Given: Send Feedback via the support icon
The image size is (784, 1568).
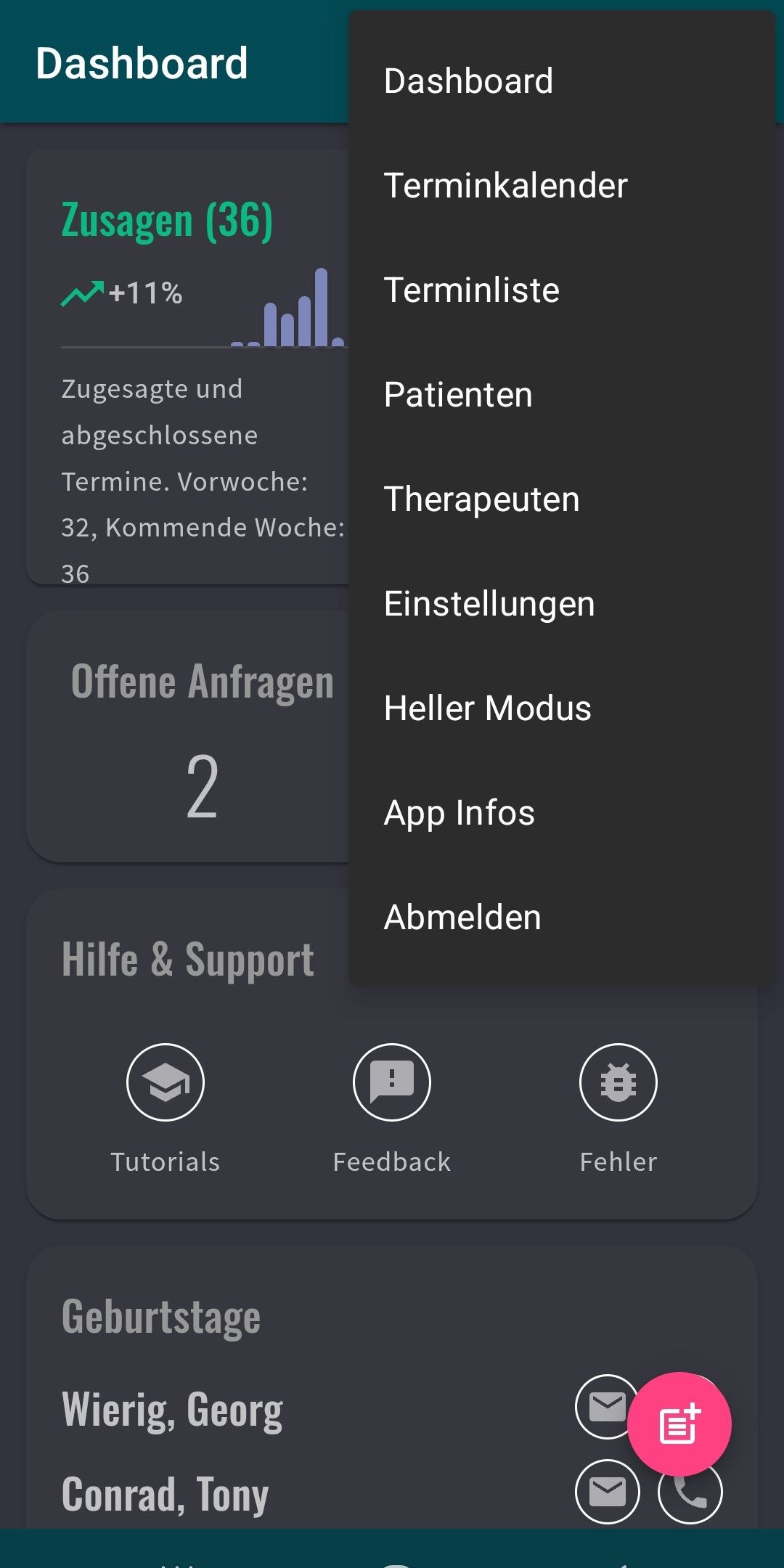Looking at the screenshot, I should click(392, 1082).
